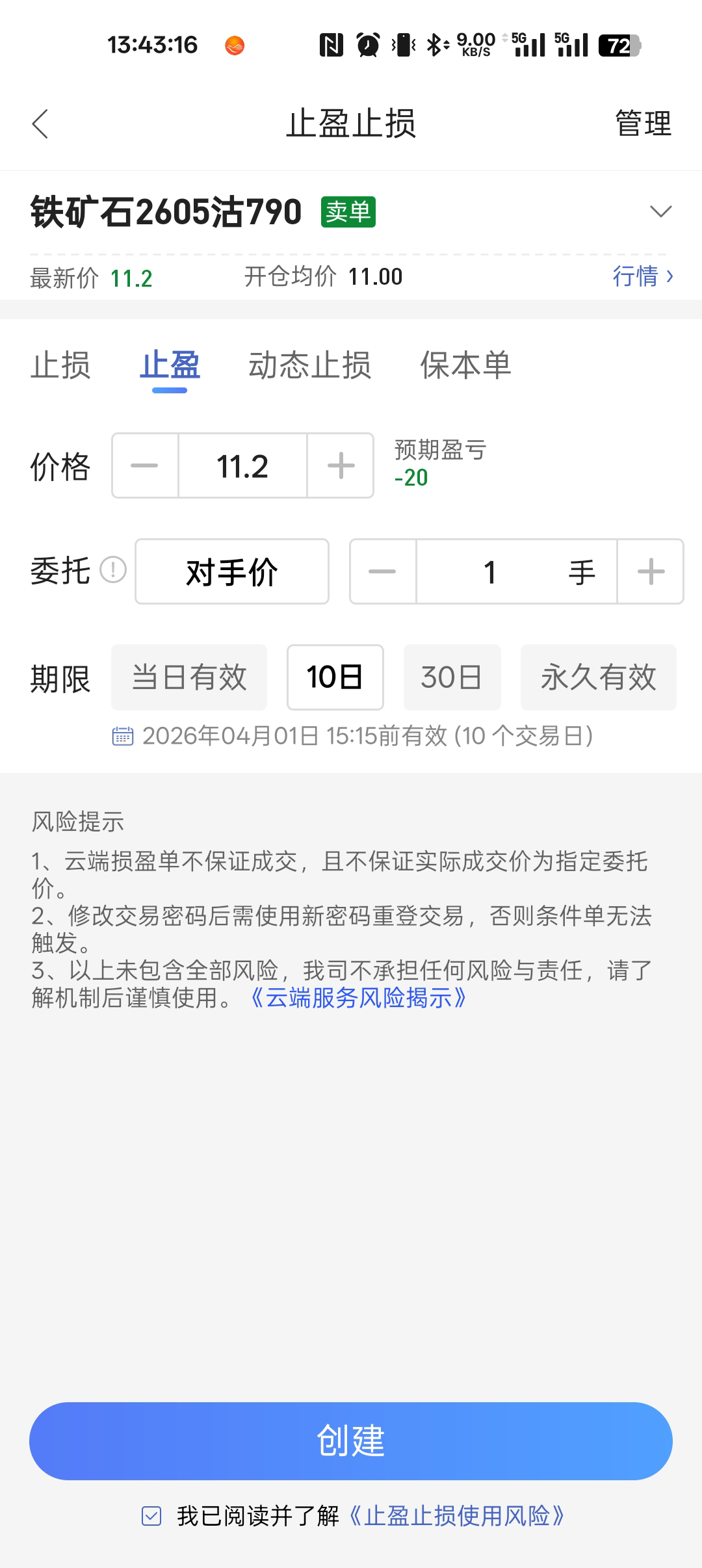702x1568 pixels.
Task: Choose the 对手价 order type
Action: 232,572
